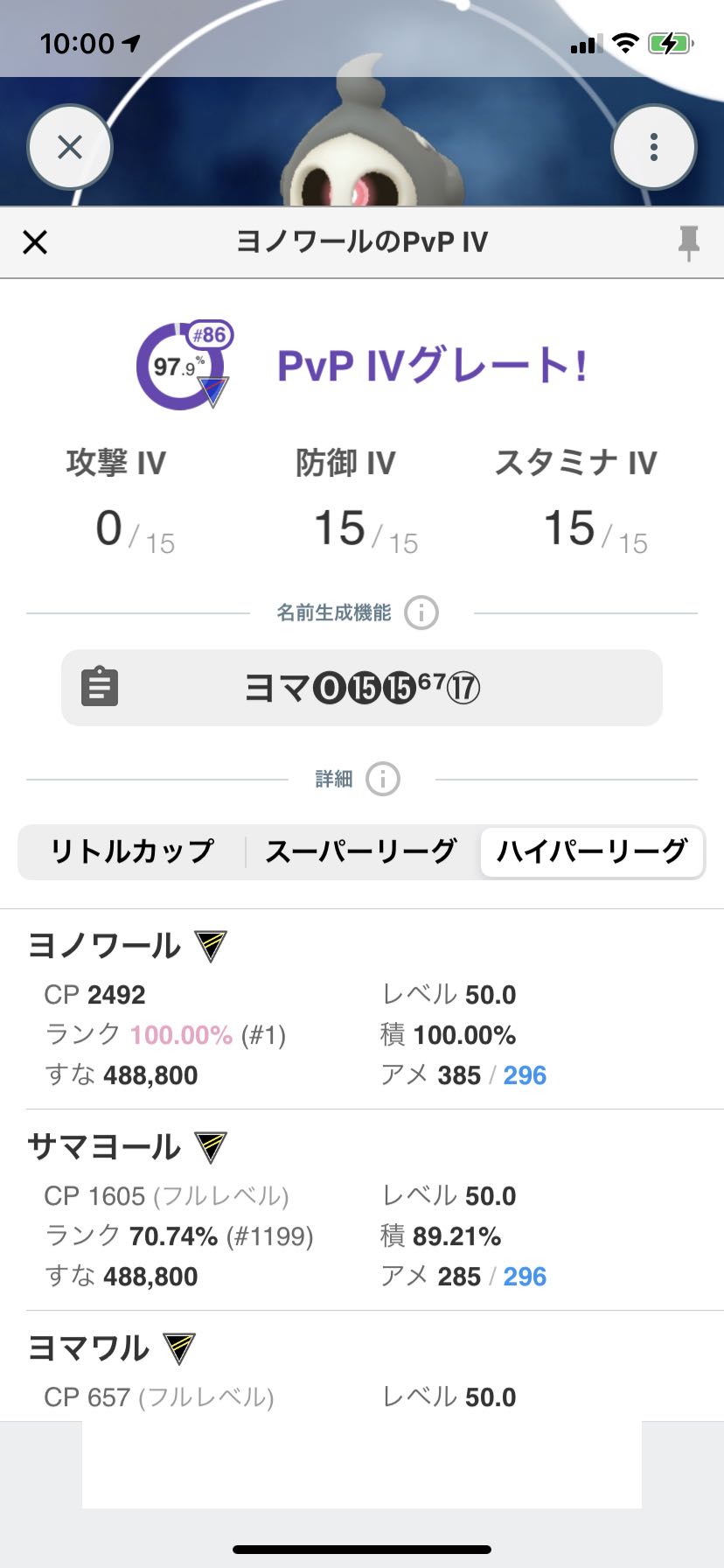This screenshot has height=1568, width=724.
Task: Click the battle league badge beside ヨノワール
Action: [x=212, y=945]
